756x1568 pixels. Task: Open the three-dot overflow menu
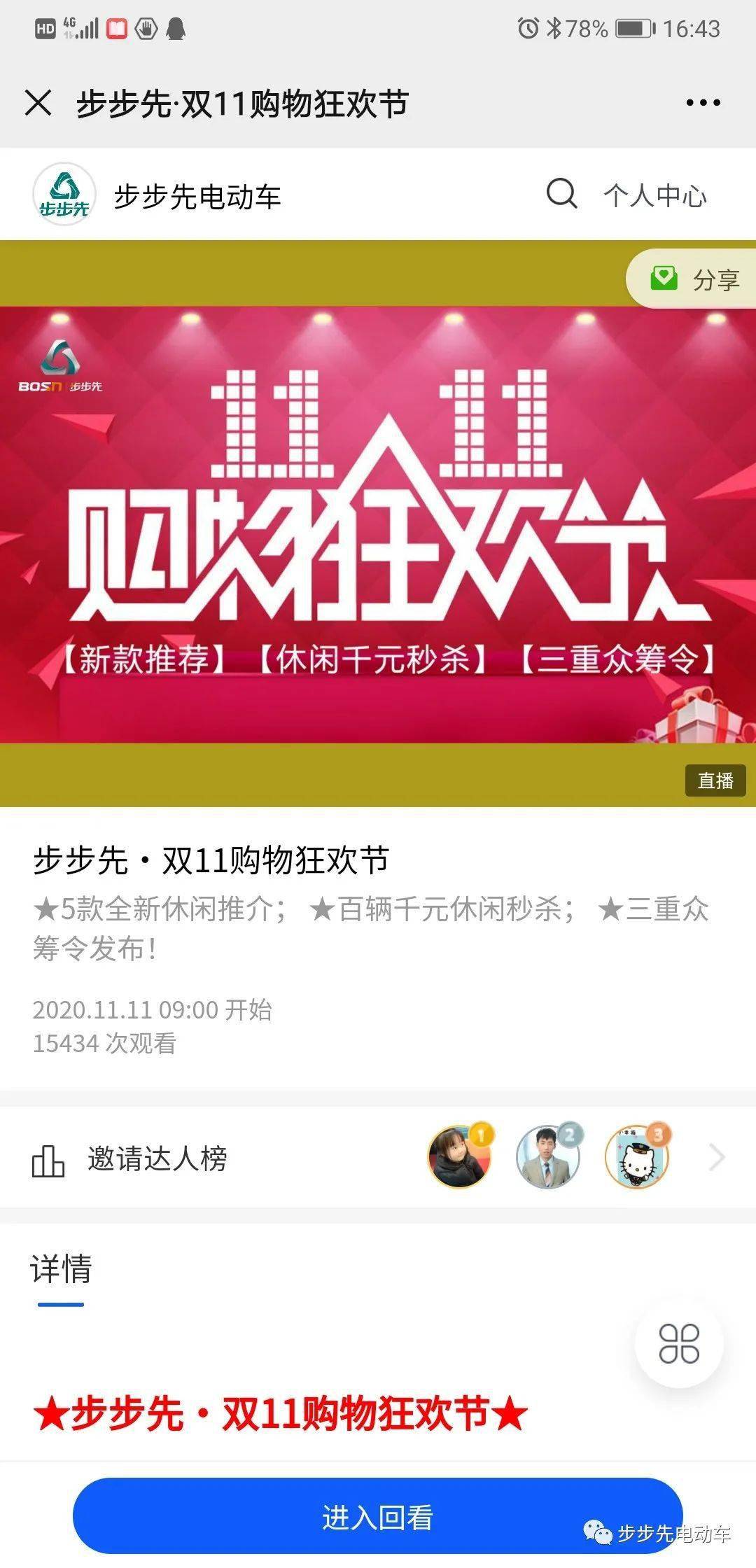(703, 103)
